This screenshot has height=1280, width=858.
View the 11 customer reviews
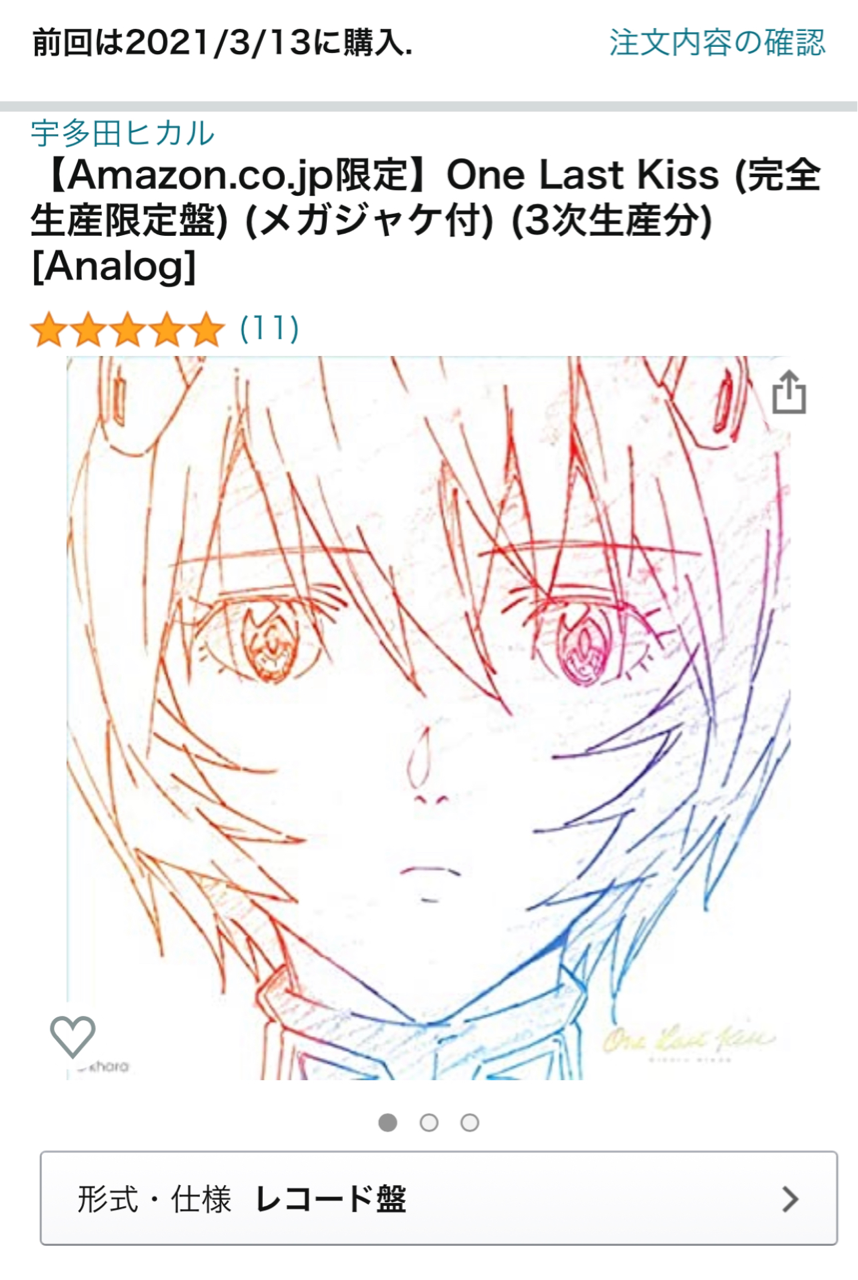point(269,328)
